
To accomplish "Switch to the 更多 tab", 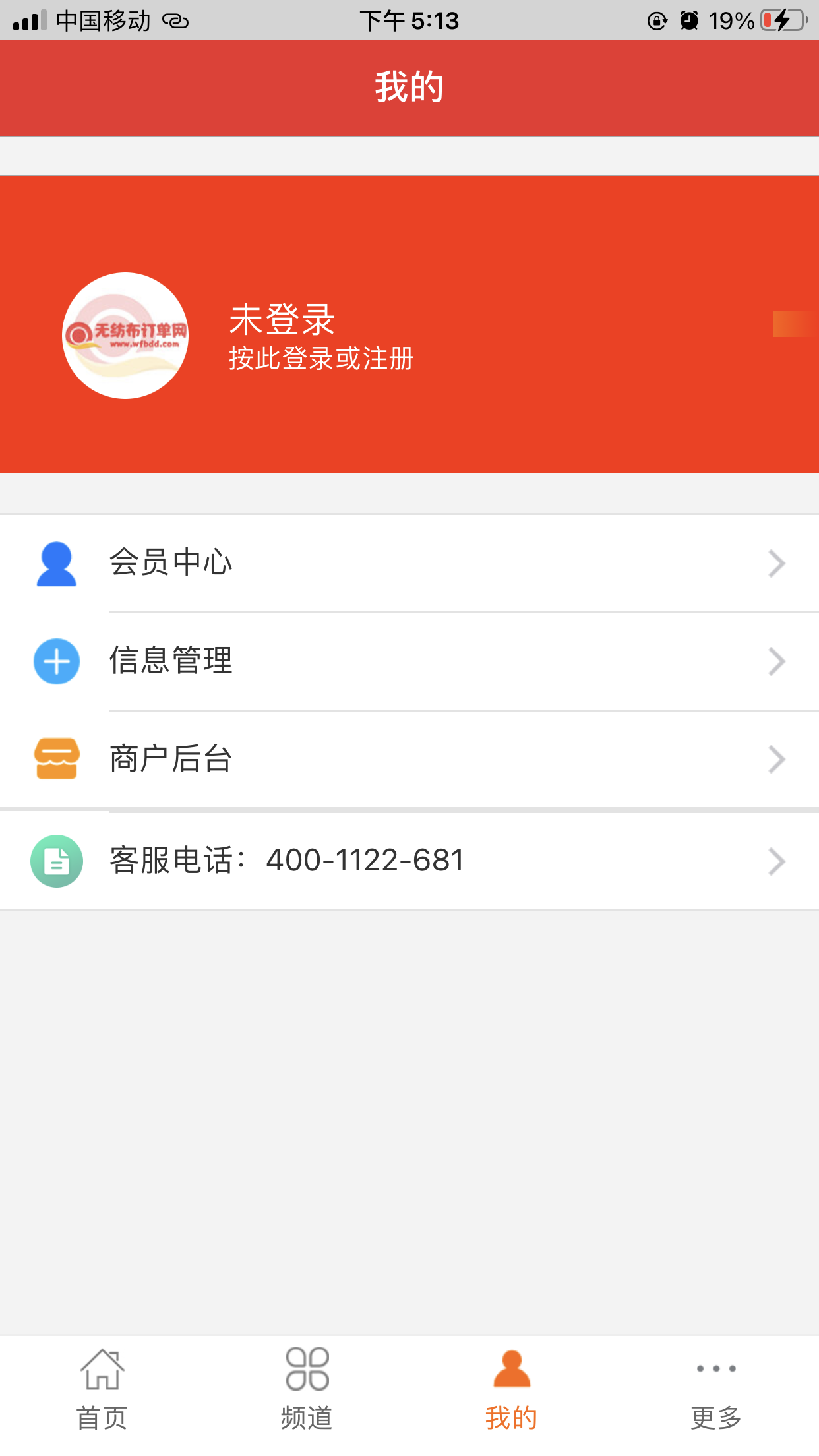I will (716, 1414).
